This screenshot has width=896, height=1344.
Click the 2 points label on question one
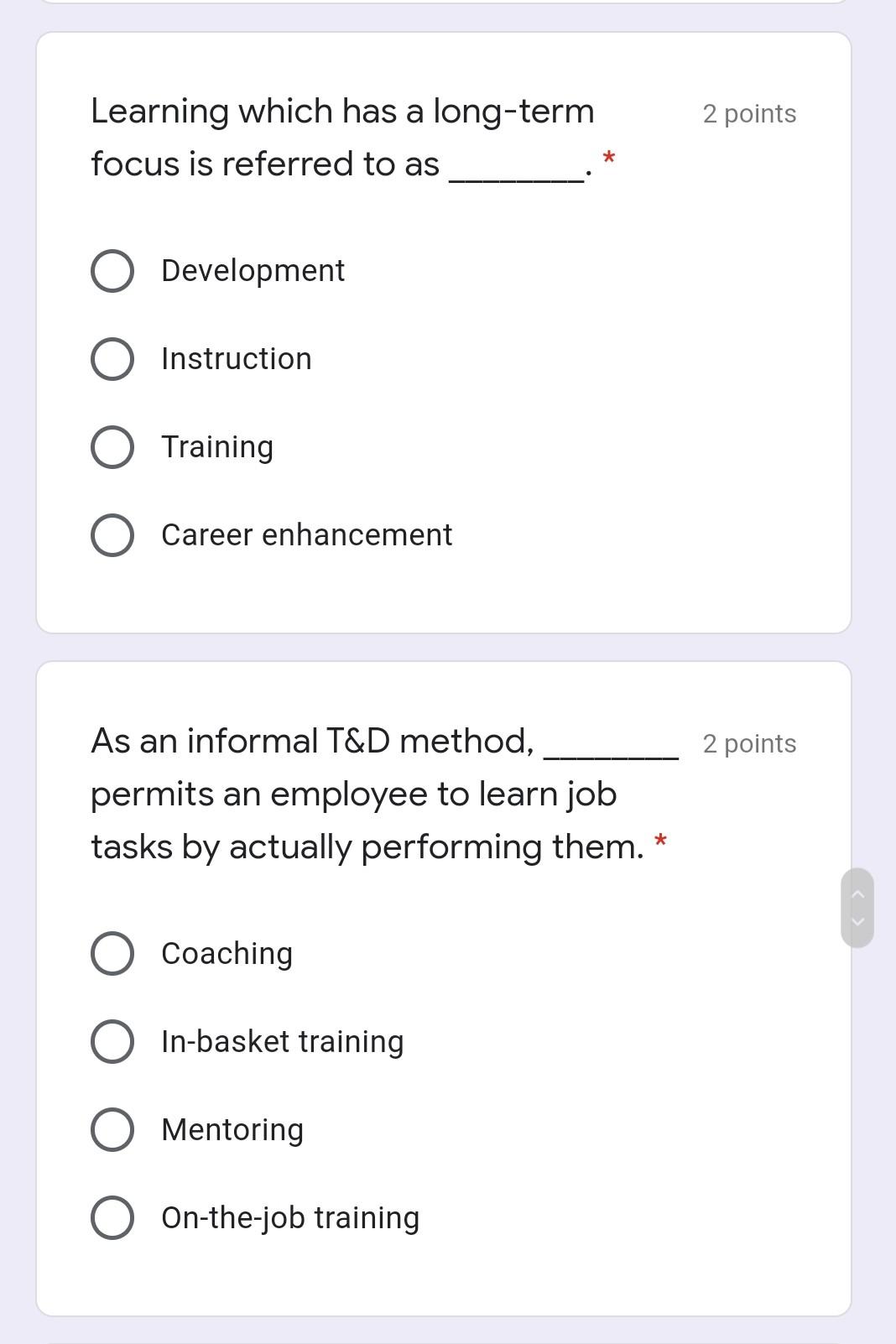tap(748, 113)
